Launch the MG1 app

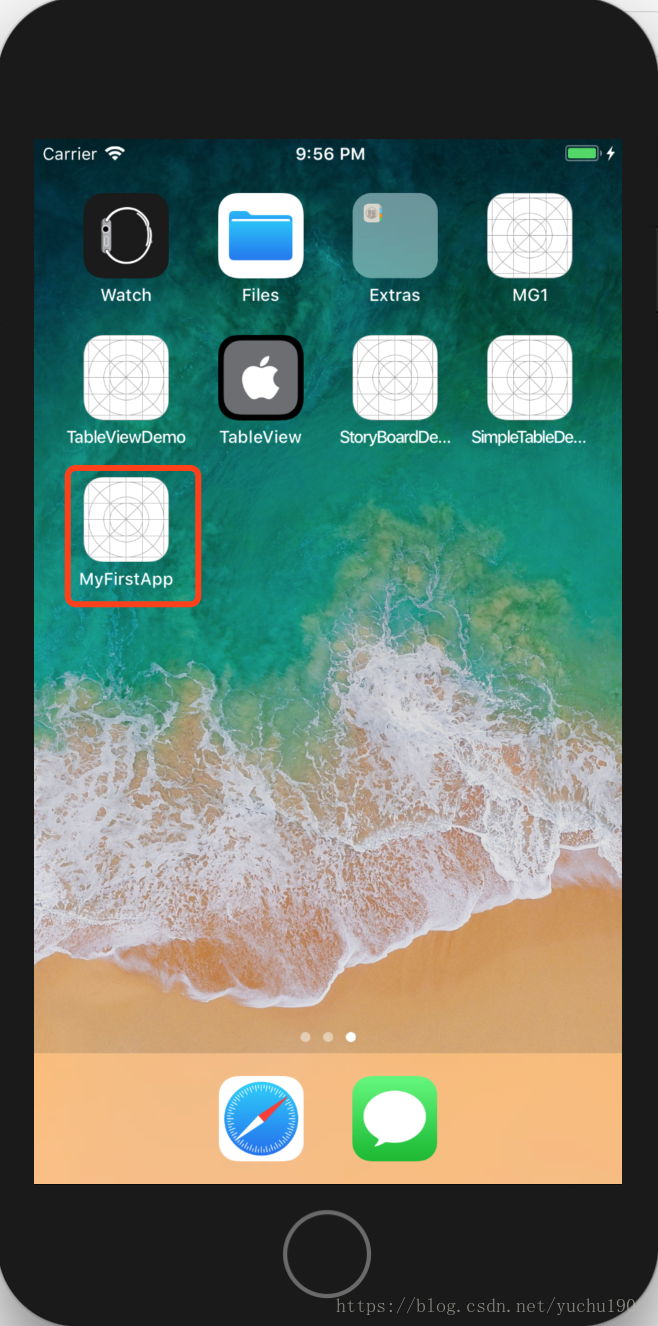click(x=529, y=236)
